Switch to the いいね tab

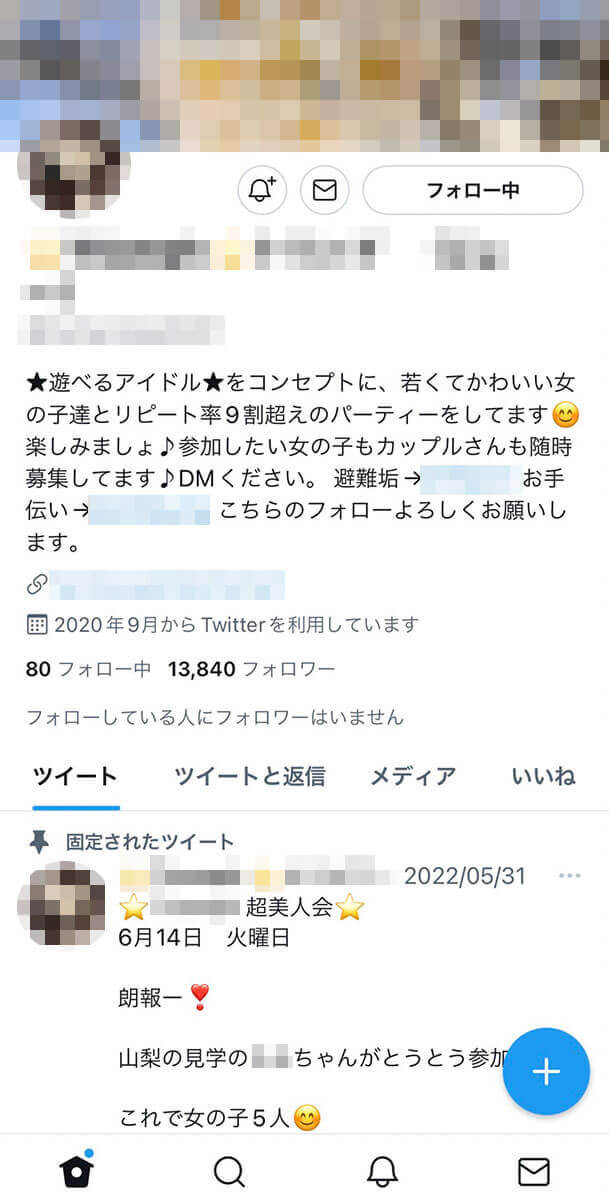click(x=543, y=776)
